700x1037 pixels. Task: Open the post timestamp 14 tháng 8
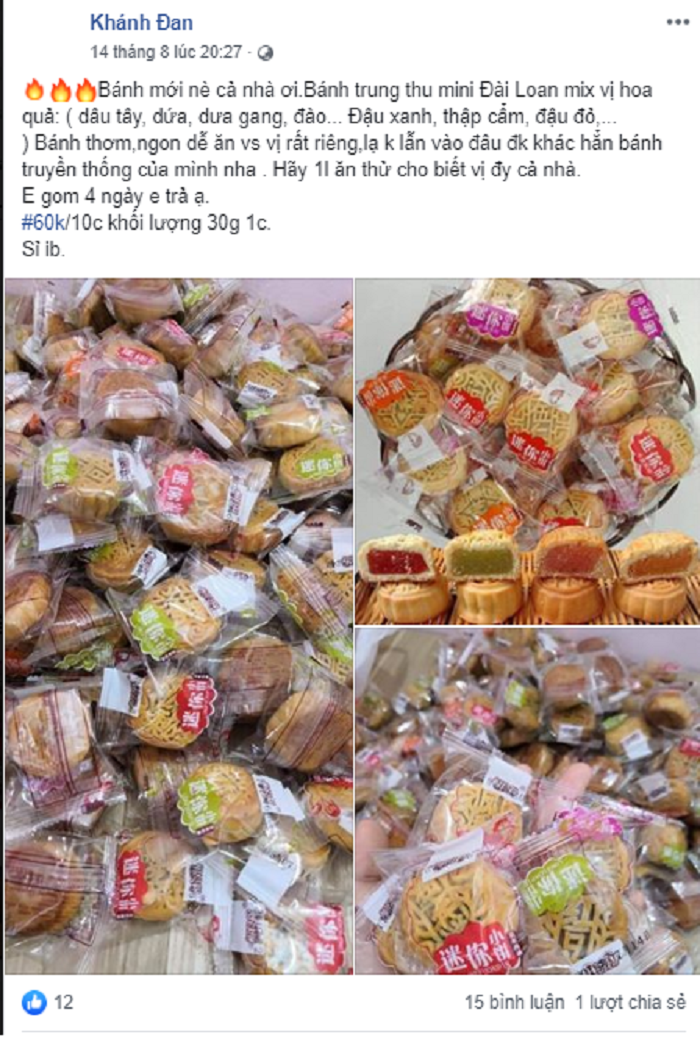pos(166,51)
